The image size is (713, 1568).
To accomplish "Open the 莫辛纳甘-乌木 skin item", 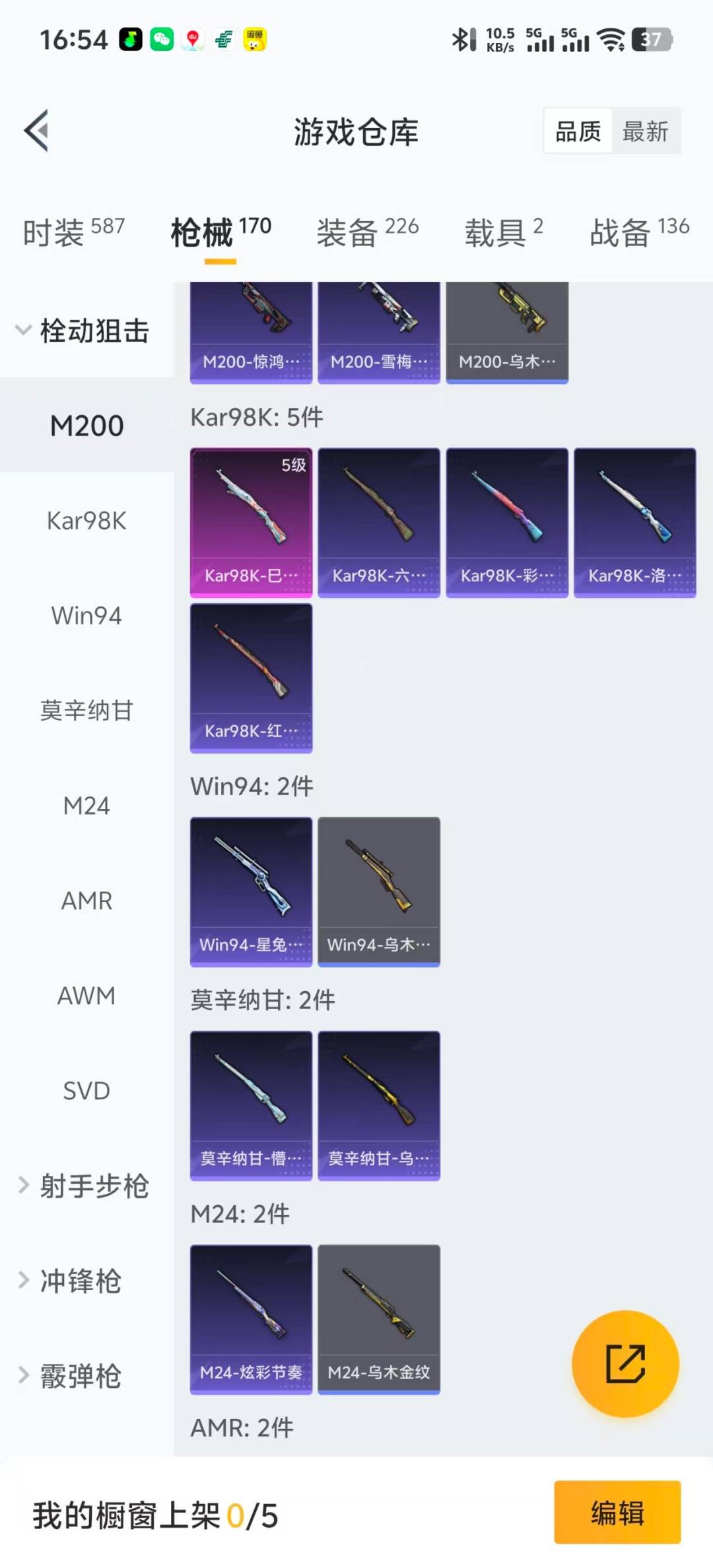I will 379,1105.
